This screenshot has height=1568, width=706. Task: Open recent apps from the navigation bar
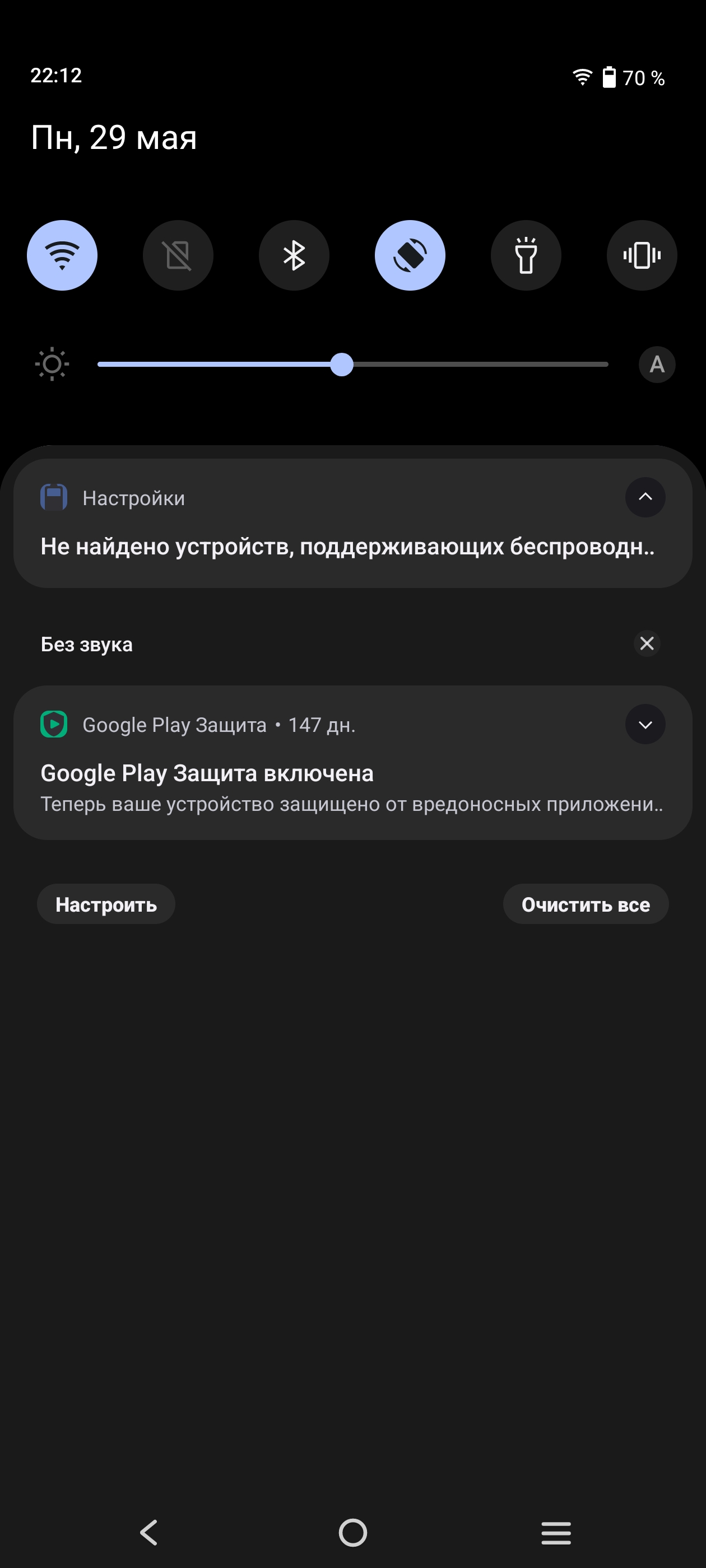(x=555, y=1533)
